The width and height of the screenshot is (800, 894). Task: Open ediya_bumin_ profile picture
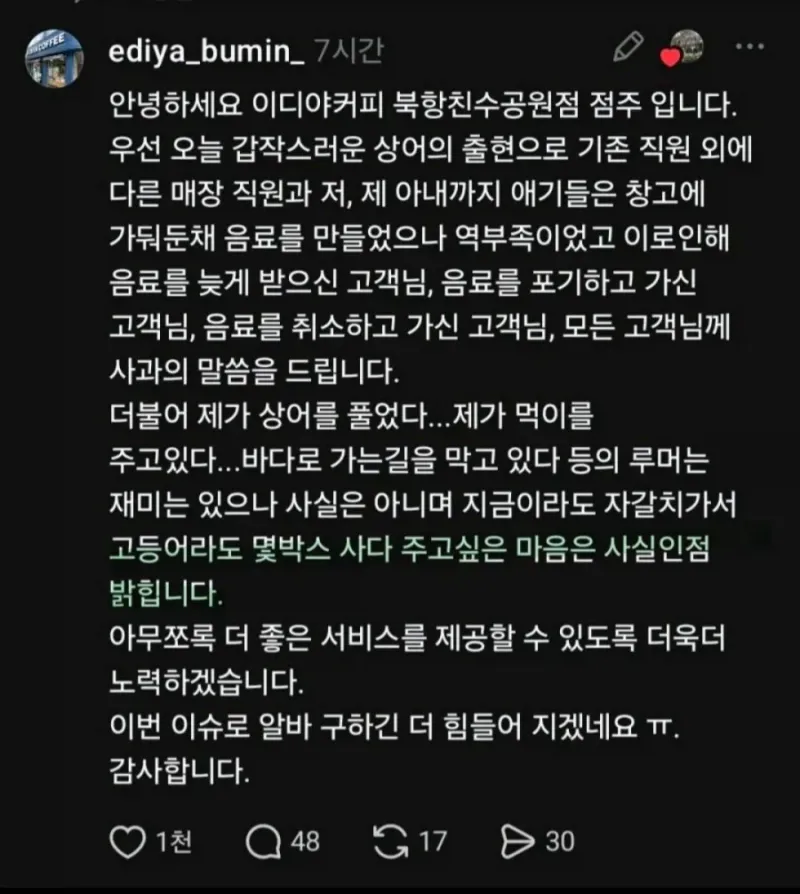[x=54, y=59]
